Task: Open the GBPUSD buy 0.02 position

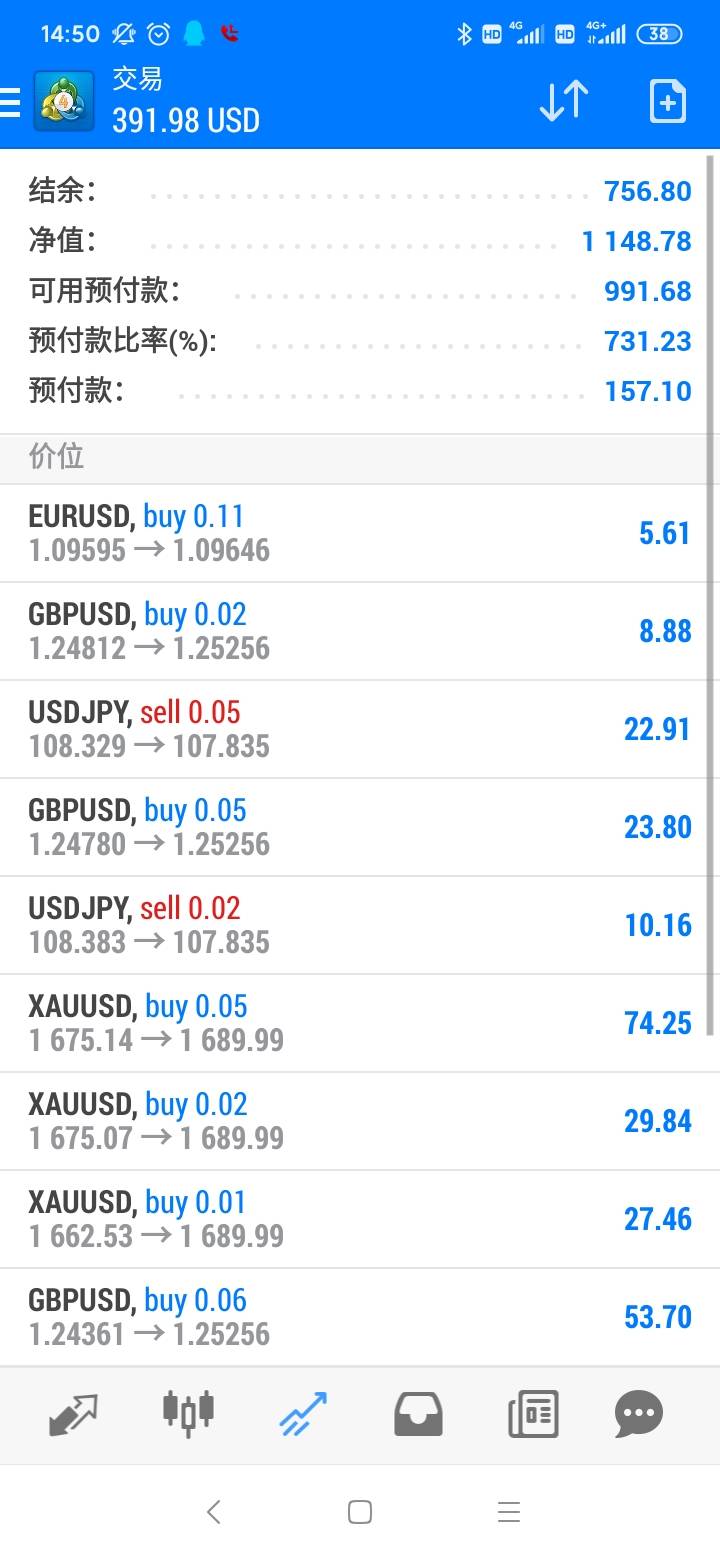Action: [360, 631]
